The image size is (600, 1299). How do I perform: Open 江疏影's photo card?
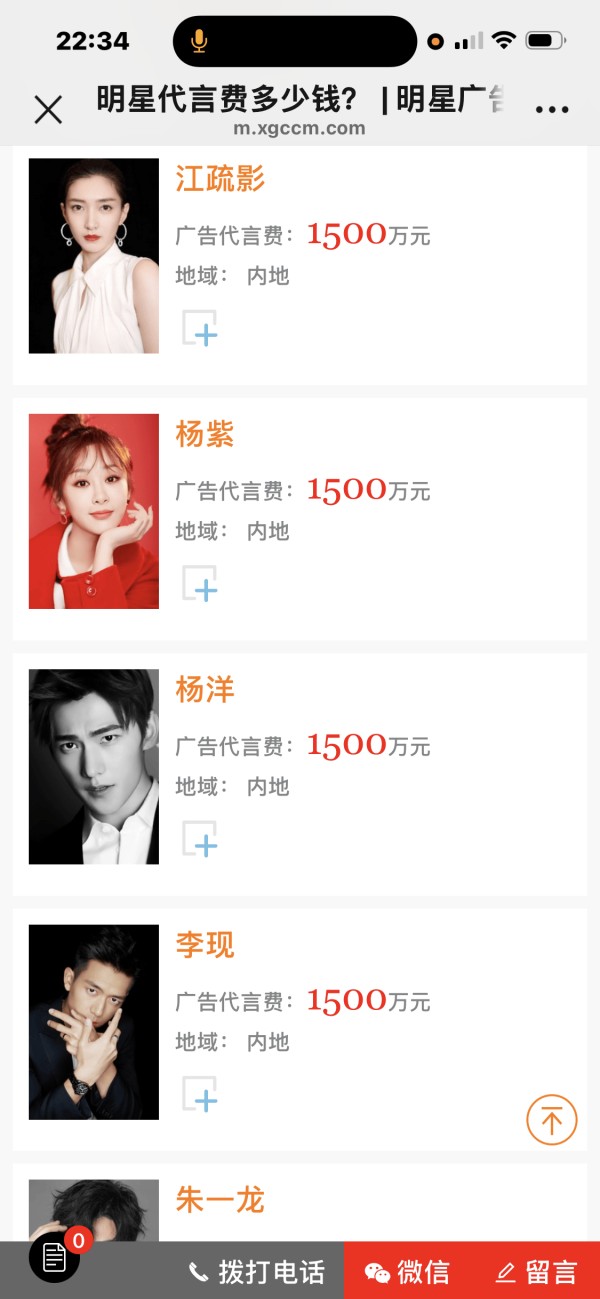[x=94, y=256]
